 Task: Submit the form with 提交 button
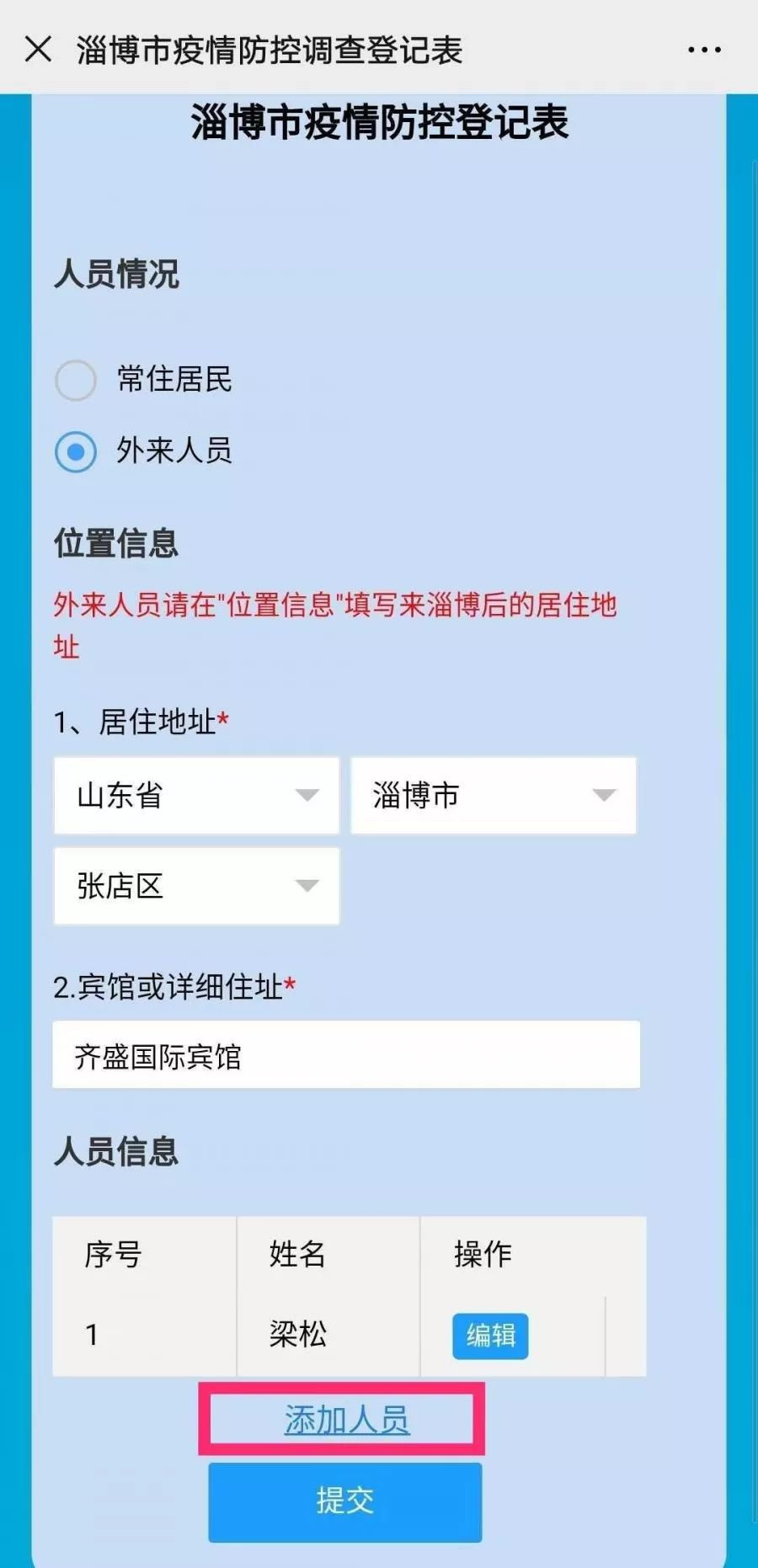pyautogui.click(x=345, y=1501)
